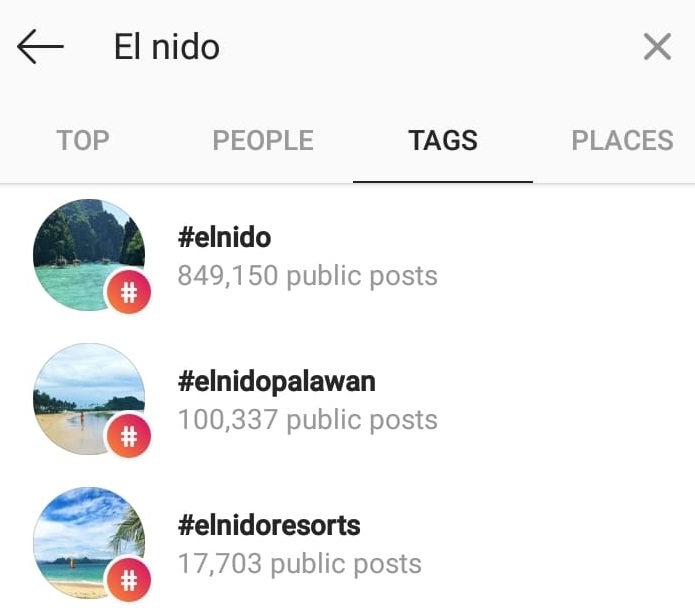The width and height of the screenshot is (695, 615).
Task: Switch to the Top tab
Action: (x=83, y=141)
